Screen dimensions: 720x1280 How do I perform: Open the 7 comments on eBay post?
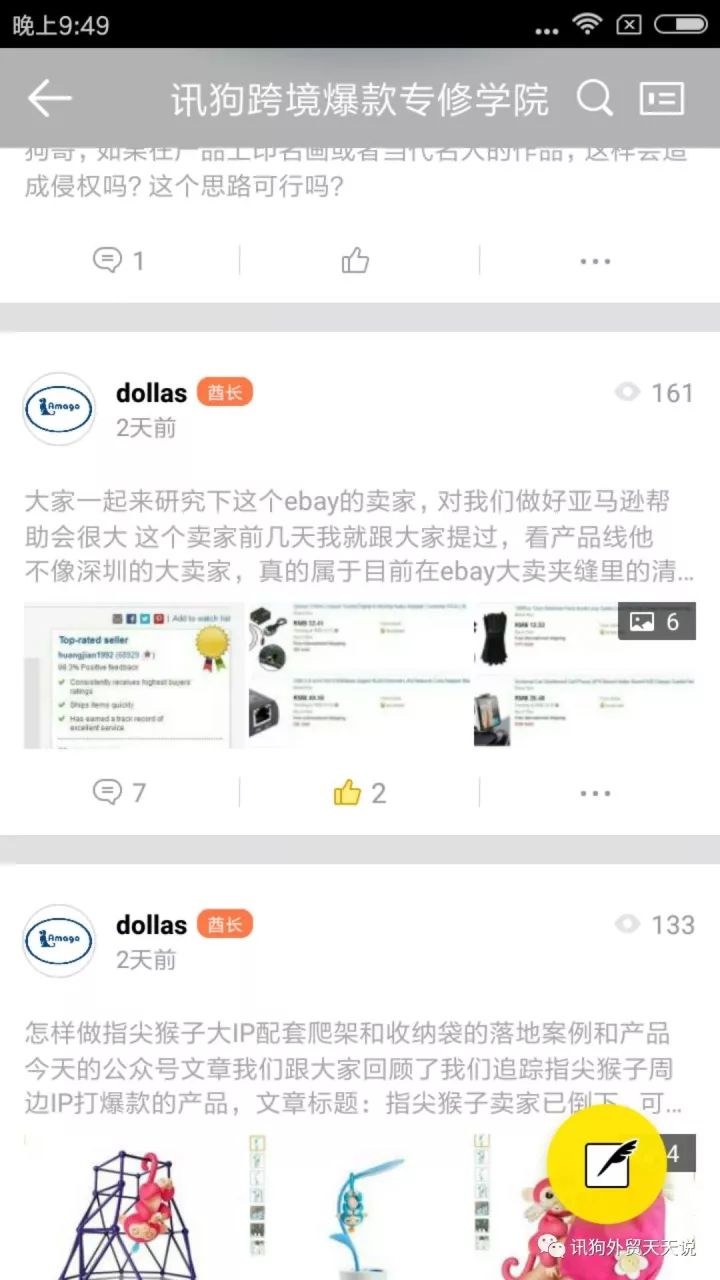click(119, 793)
